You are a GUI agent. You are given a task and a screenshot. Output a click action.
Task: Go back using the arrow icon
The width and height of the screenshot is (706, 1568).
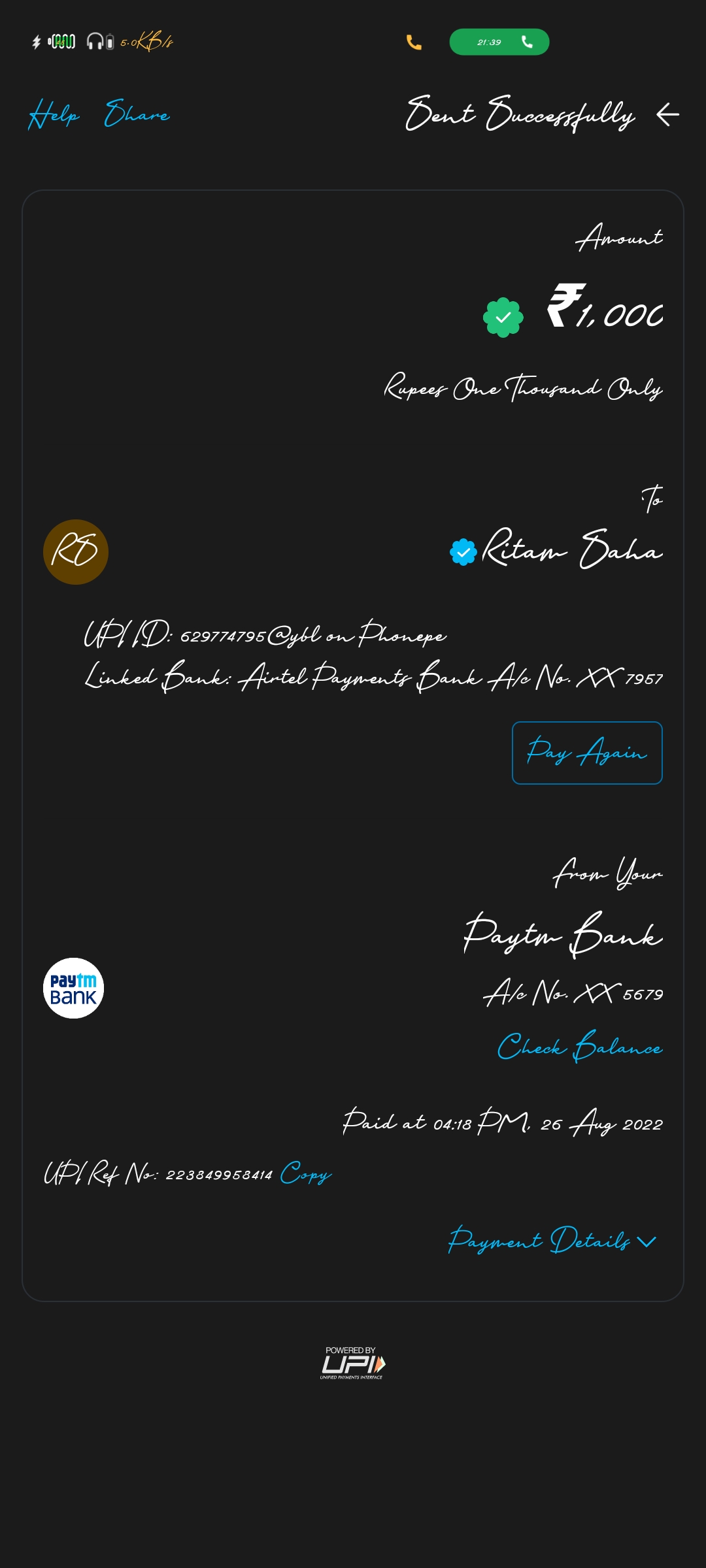667,114
